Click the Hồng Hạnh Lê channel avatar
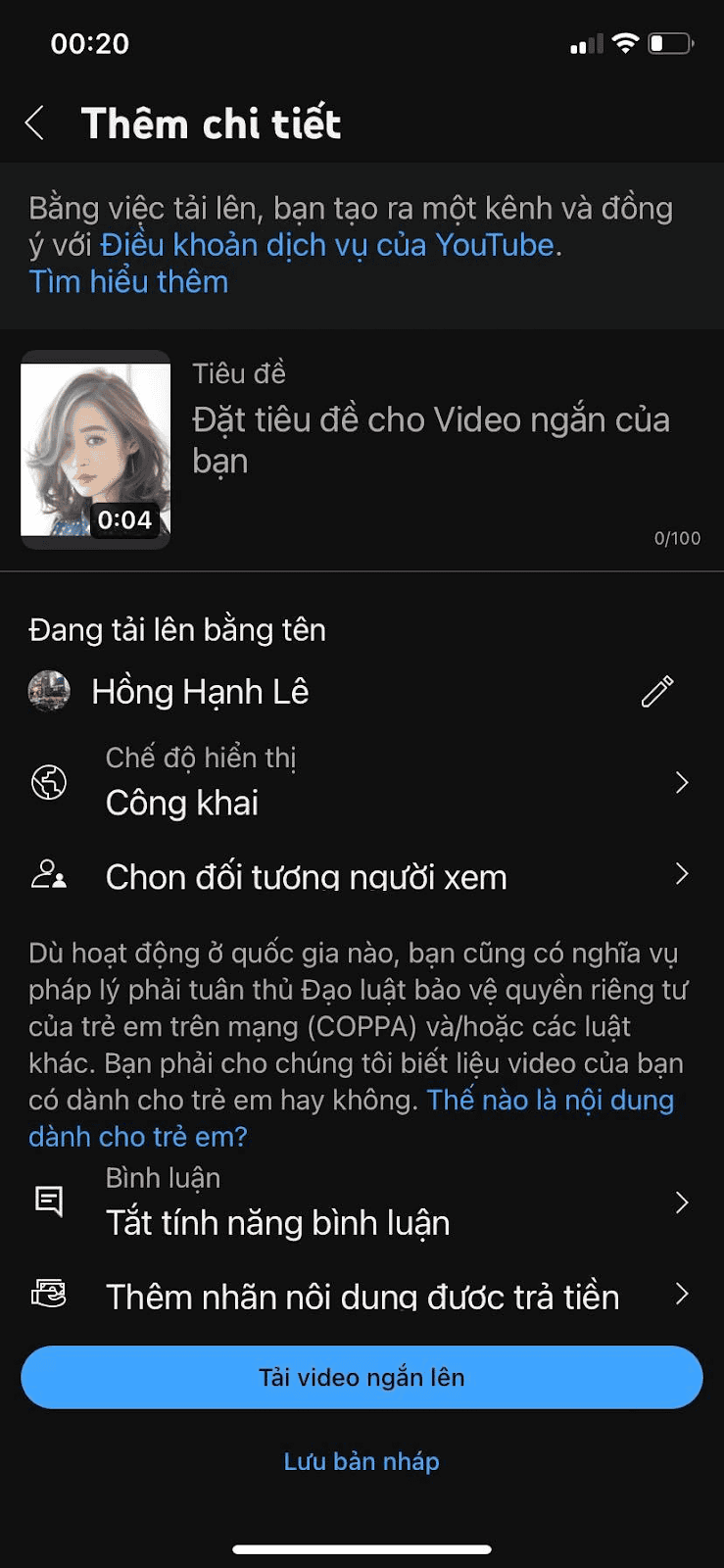724x1568 pixels. point(49,691)
